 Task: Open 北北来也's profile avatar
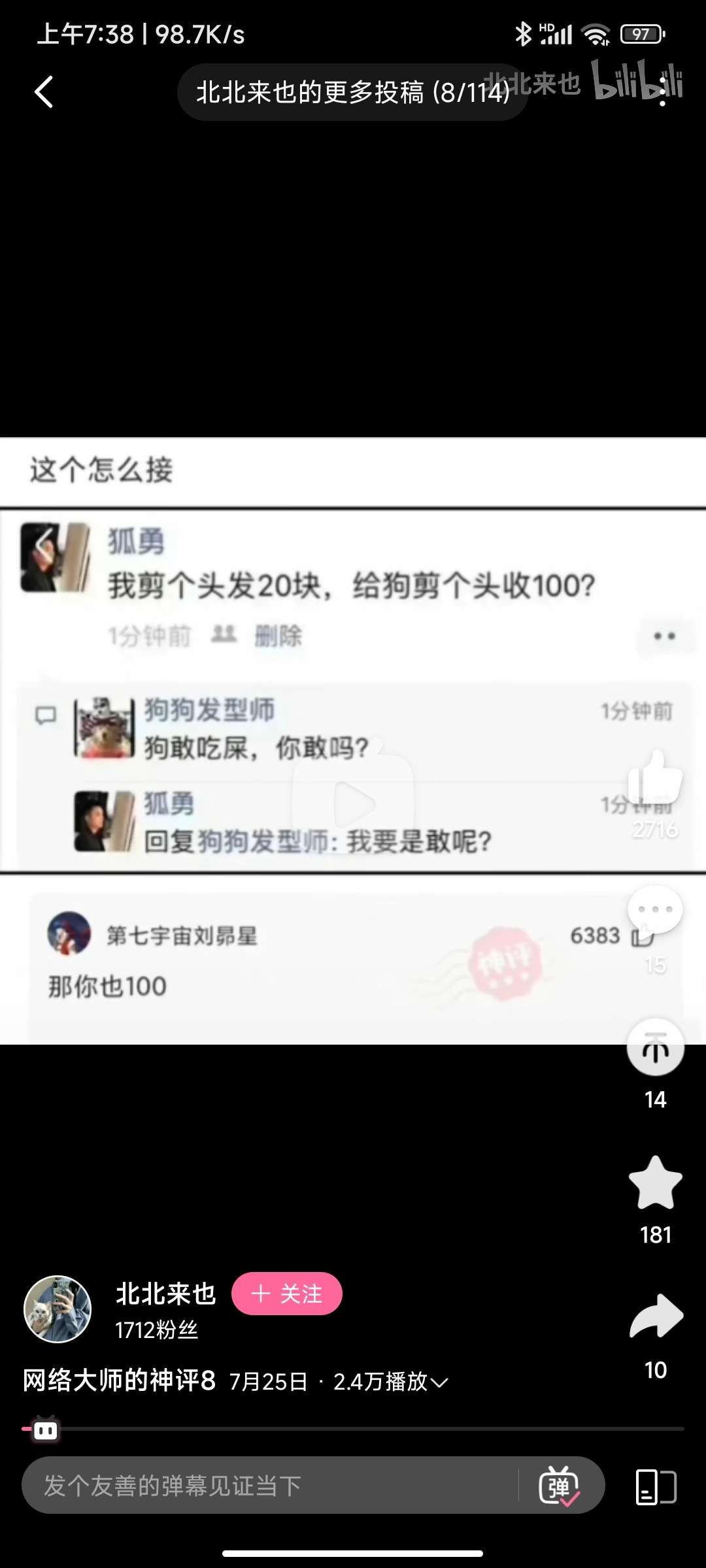(x=58, y=1309)
